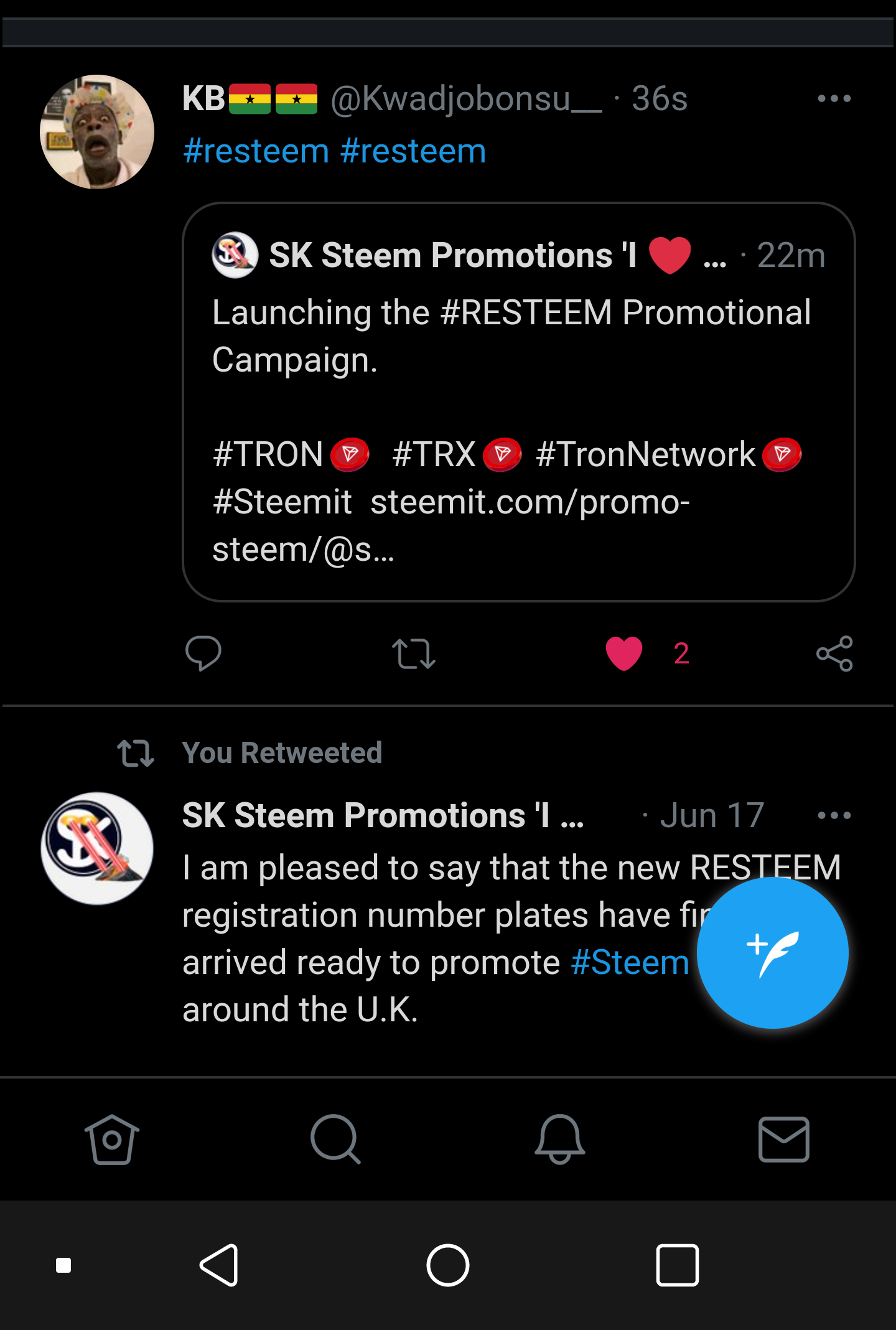Go to the Home tab
Image resolution: width=896 pixels, height=1330 pixels.
[x=112, y=1139]
